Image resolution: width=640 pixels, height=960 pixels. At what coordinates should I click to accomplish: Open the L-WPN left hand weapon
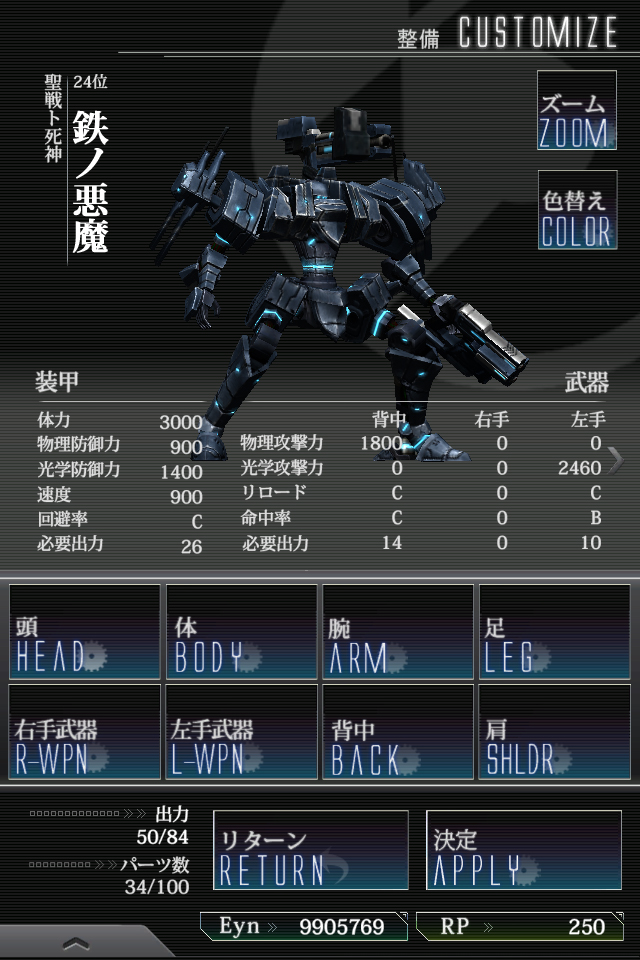[x=241, y=732]
